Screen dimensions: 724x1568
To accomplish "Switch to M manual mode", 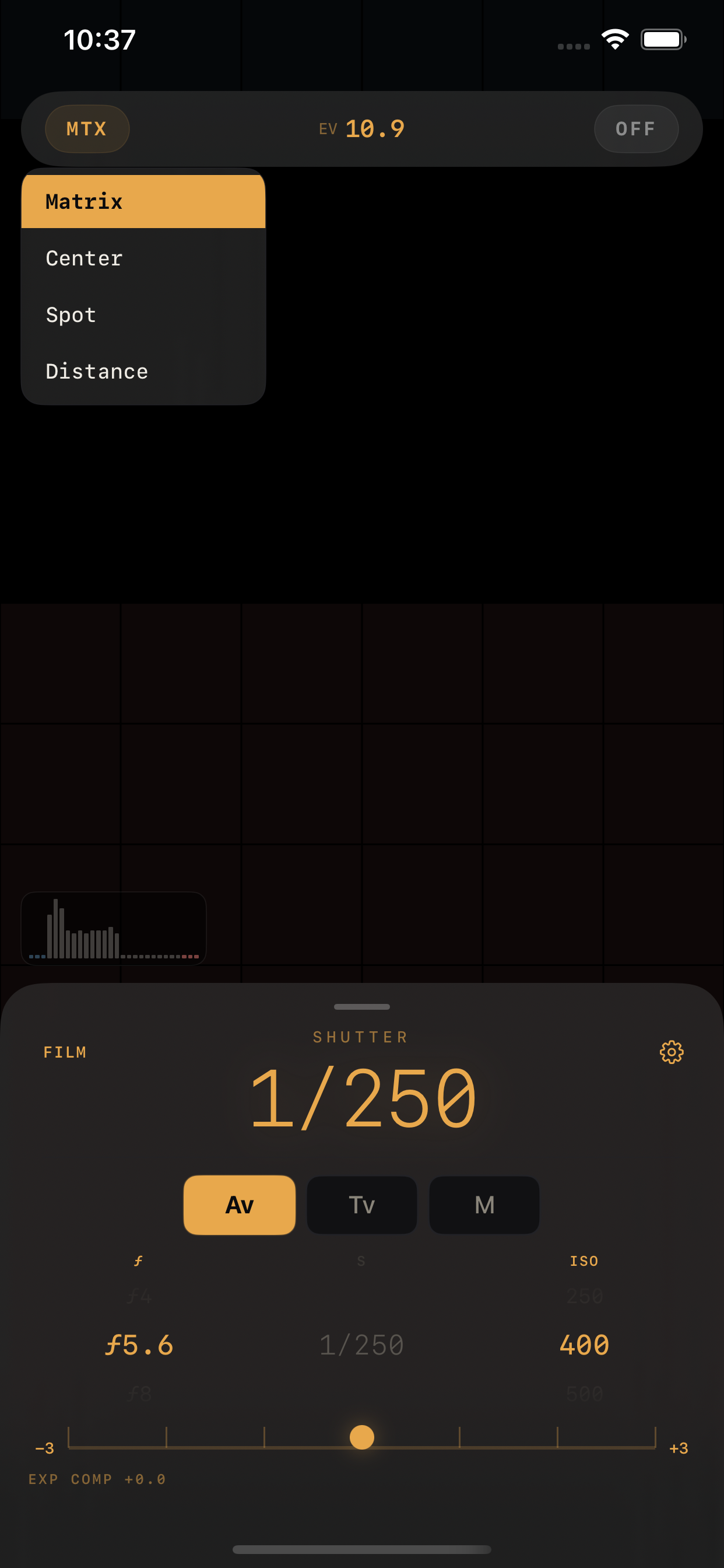I will [x=484, y=1204].
